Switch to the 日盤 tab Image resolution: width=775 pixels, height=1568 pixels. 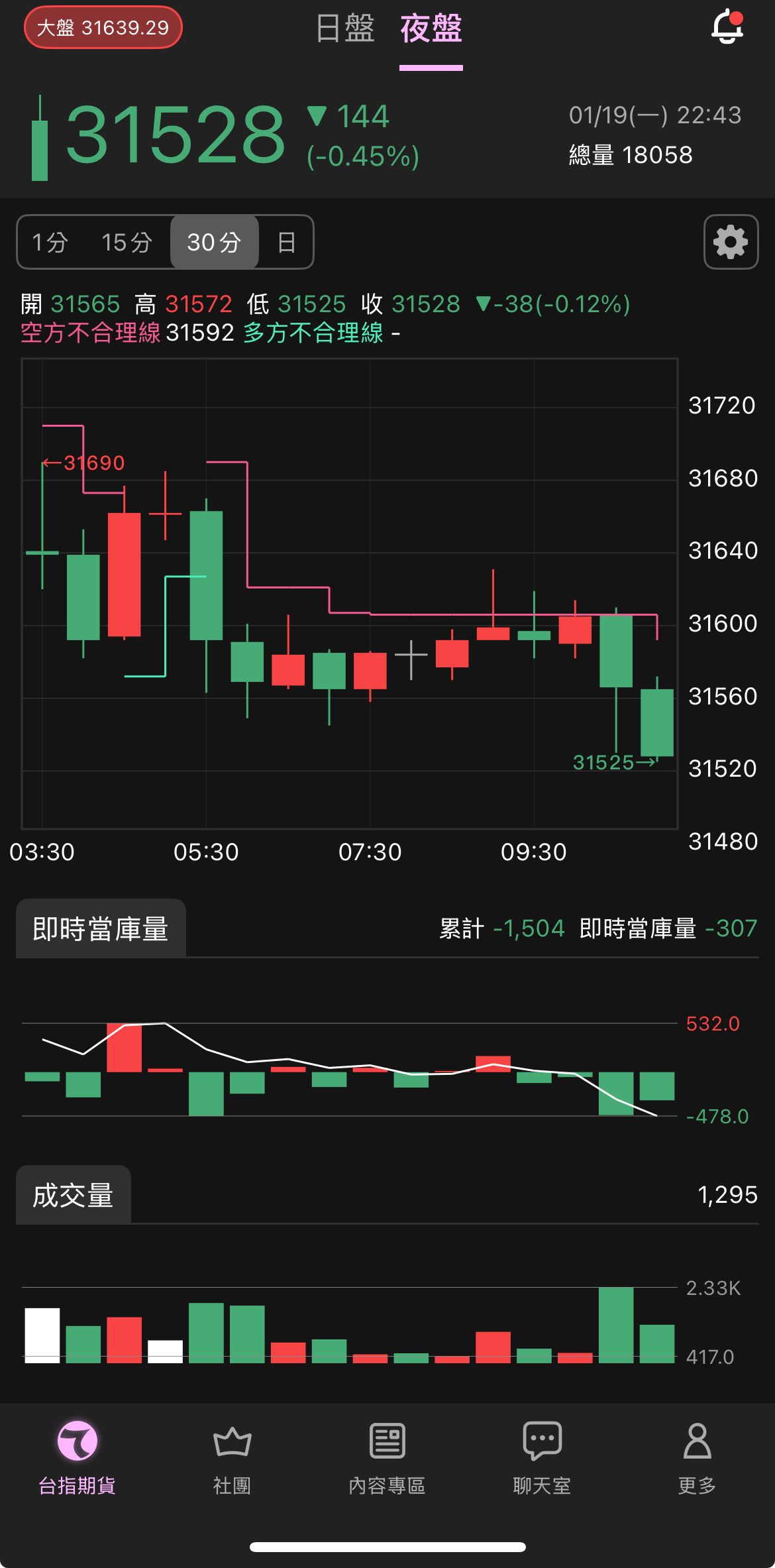345,29
